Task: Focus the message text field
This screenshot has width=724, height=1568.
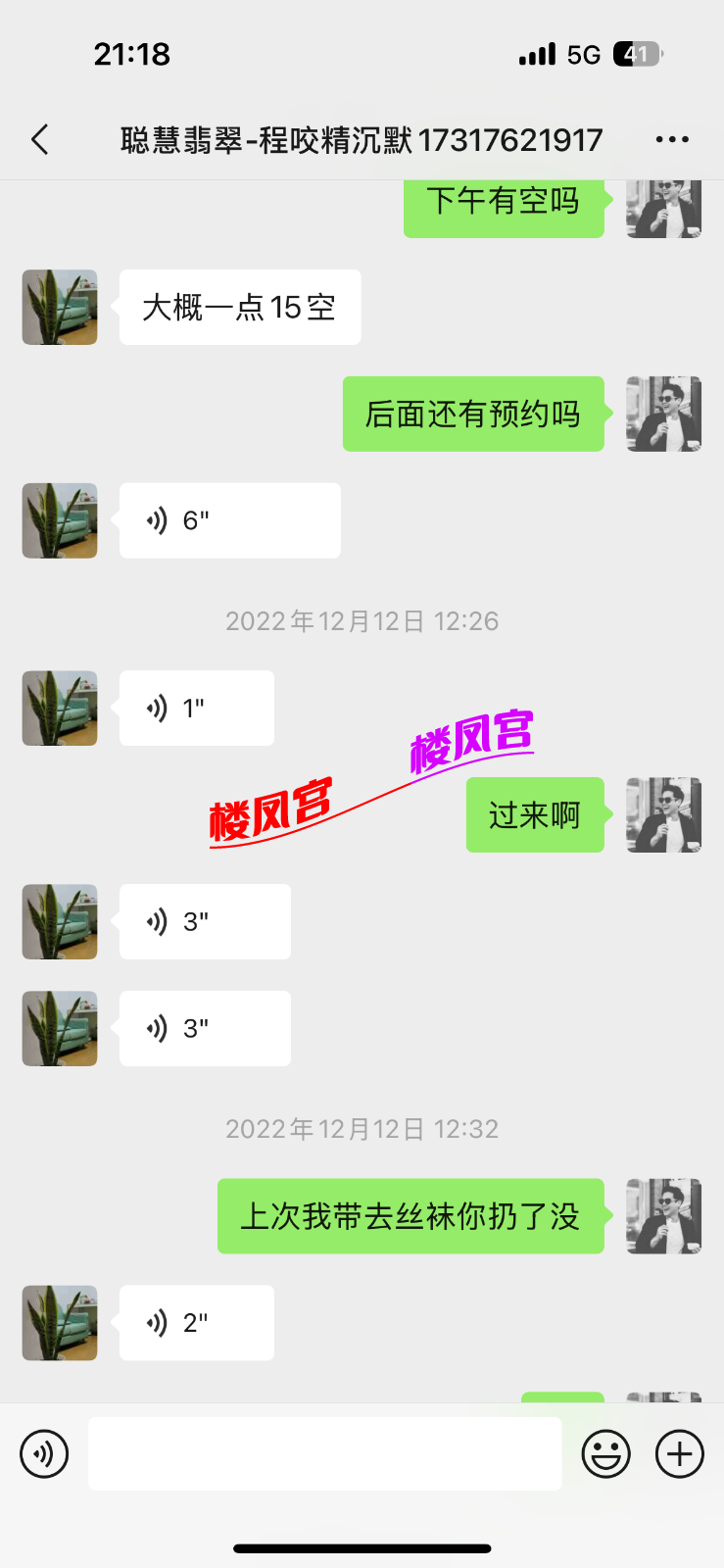Action: [324, 1453]
